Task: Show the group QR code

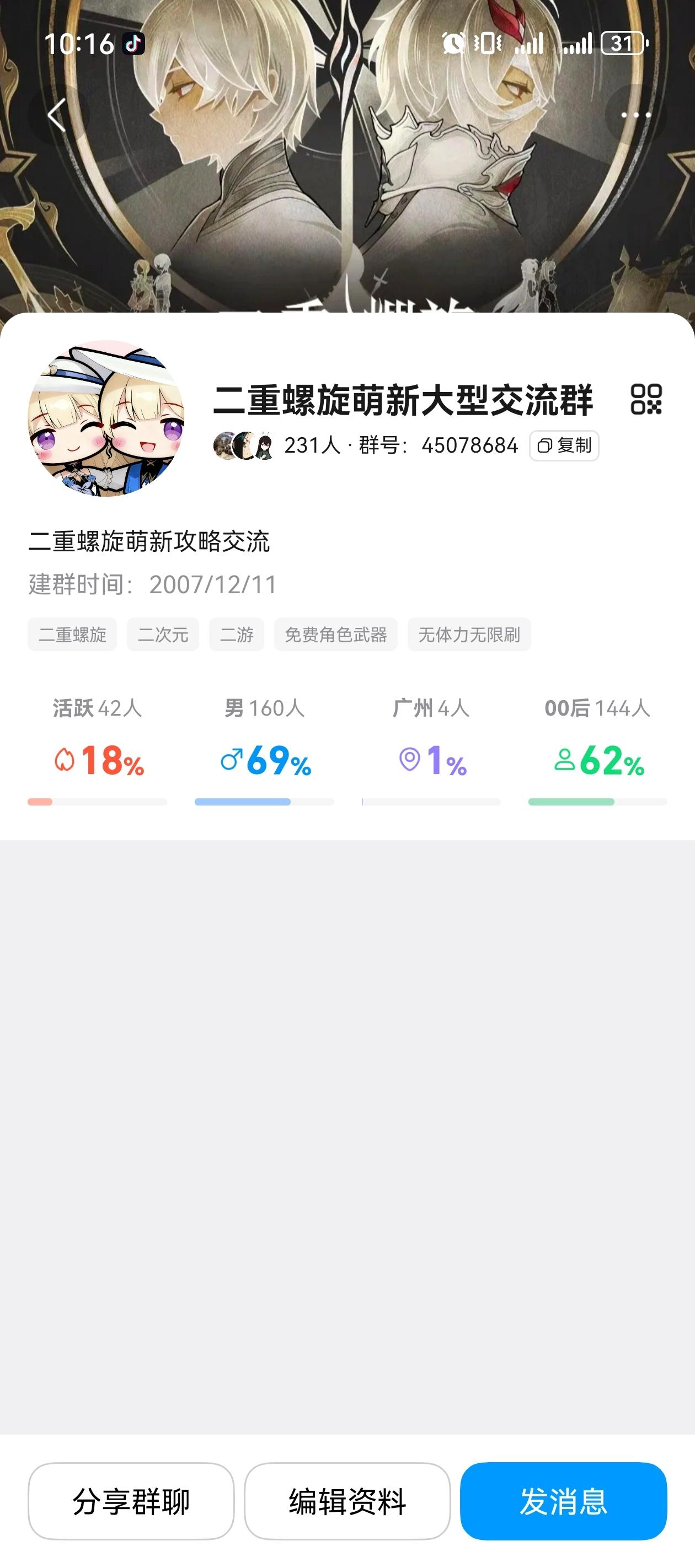Action: coord(646,399)
